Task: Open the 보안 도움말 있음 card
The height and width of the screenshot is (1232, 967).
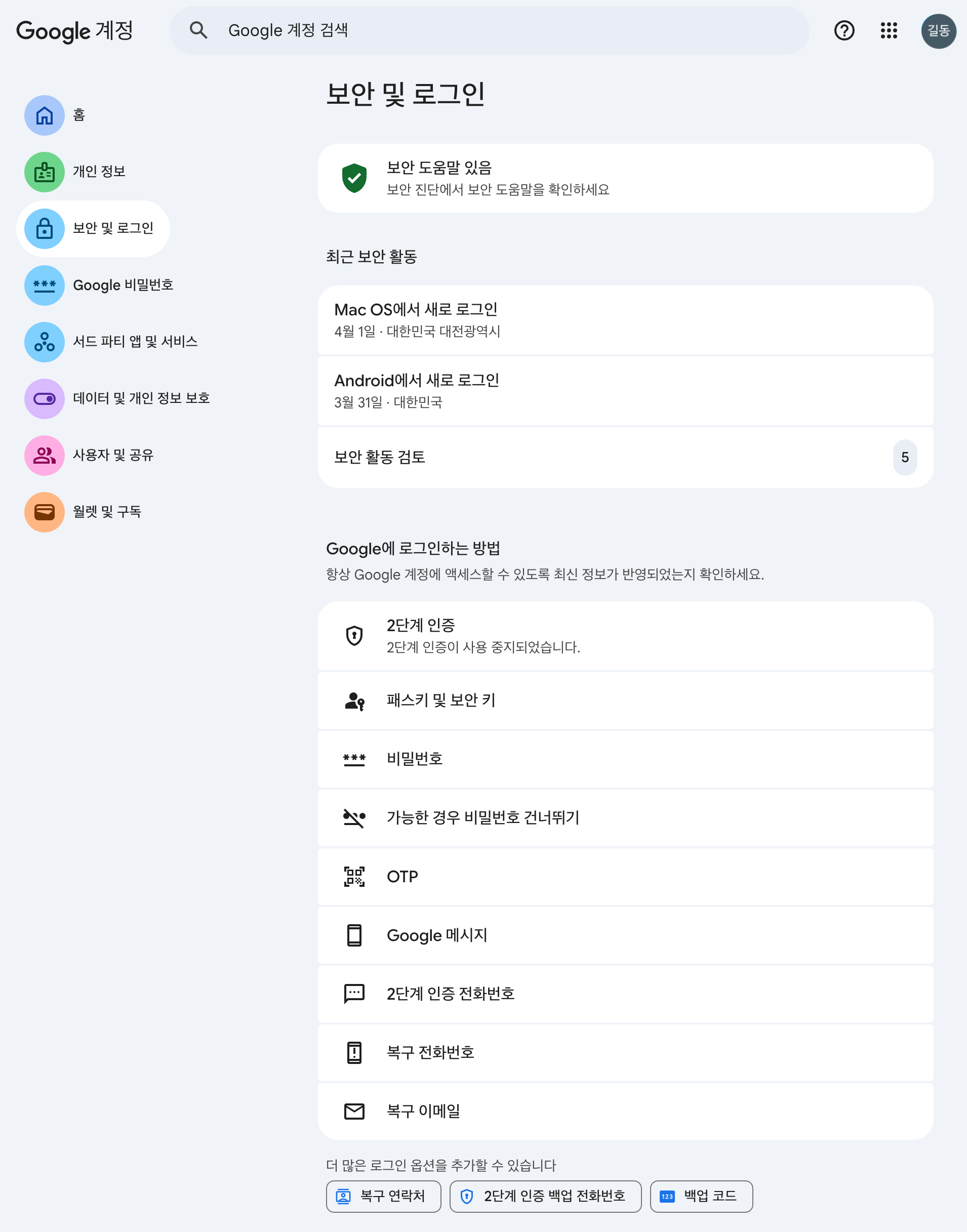Action: click(625, 178)
